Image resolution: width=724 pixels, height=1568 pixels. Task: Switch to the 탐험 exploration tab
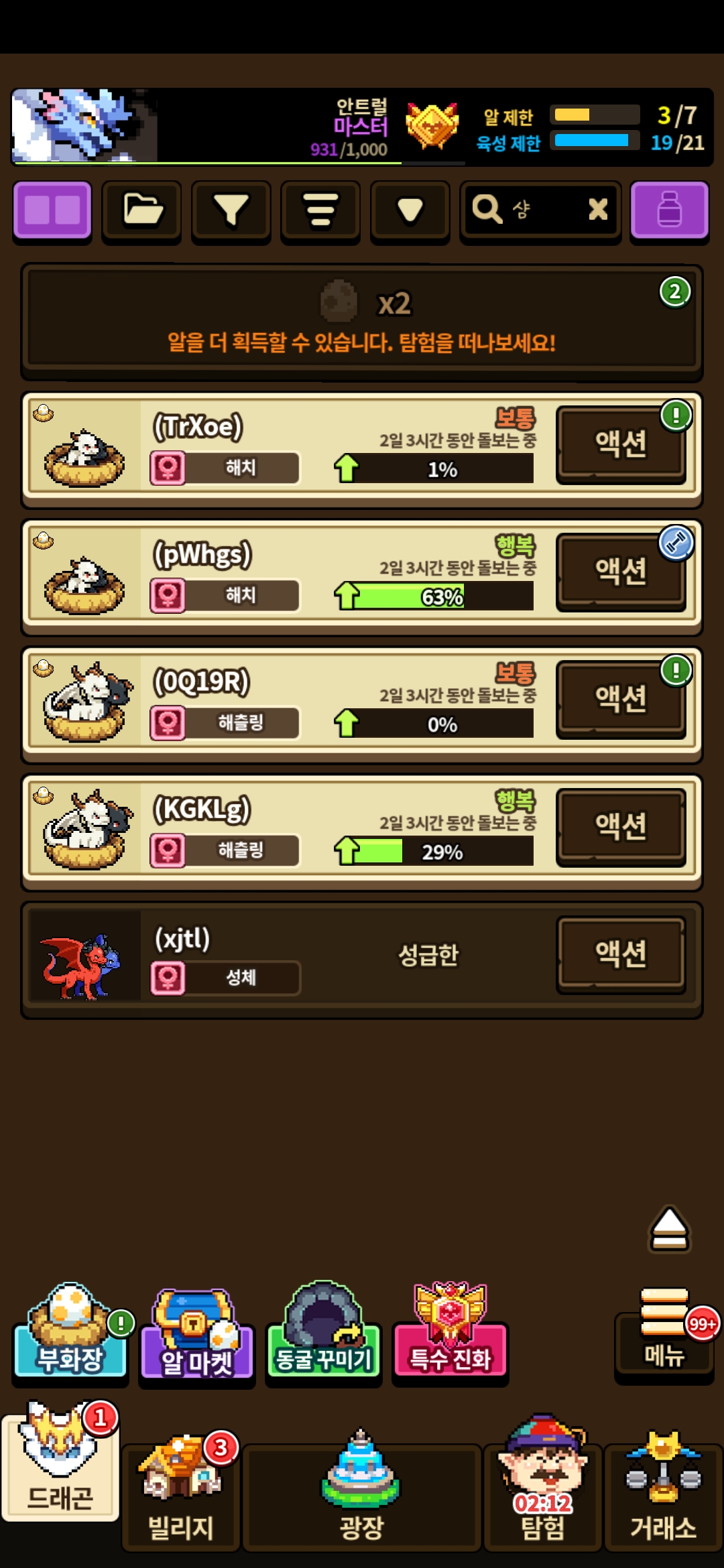pos(543,1496)
